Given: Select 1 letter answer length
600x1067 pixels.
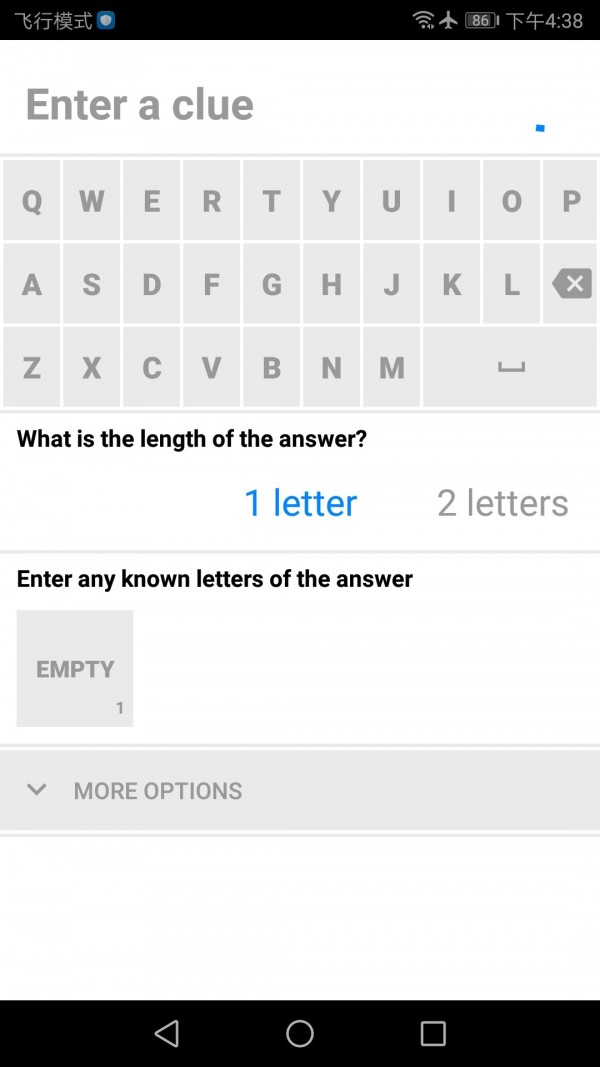Looking at the screenshot, I should [301, 503].
